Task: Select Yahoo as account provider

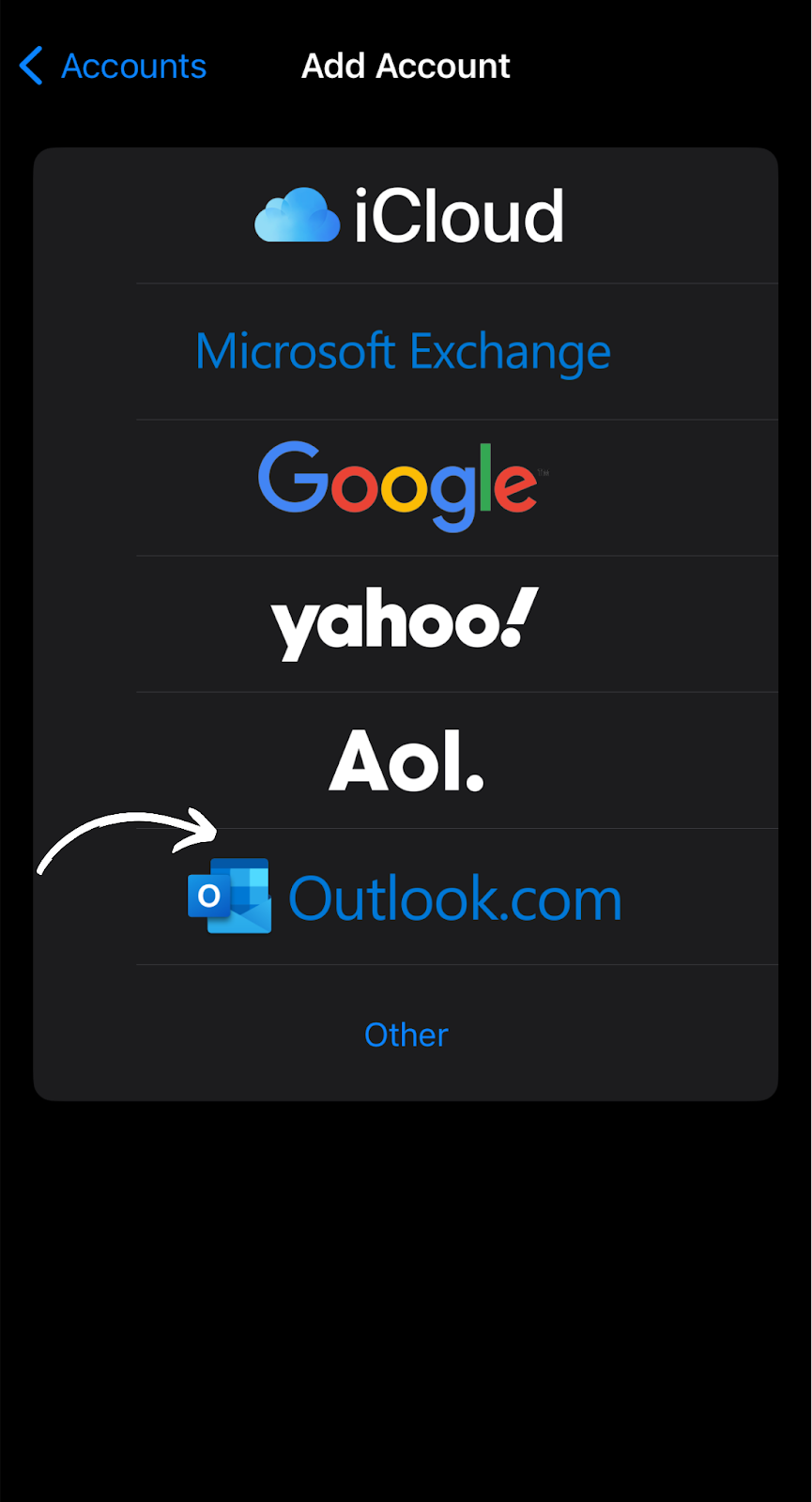Action: (405, 622)
